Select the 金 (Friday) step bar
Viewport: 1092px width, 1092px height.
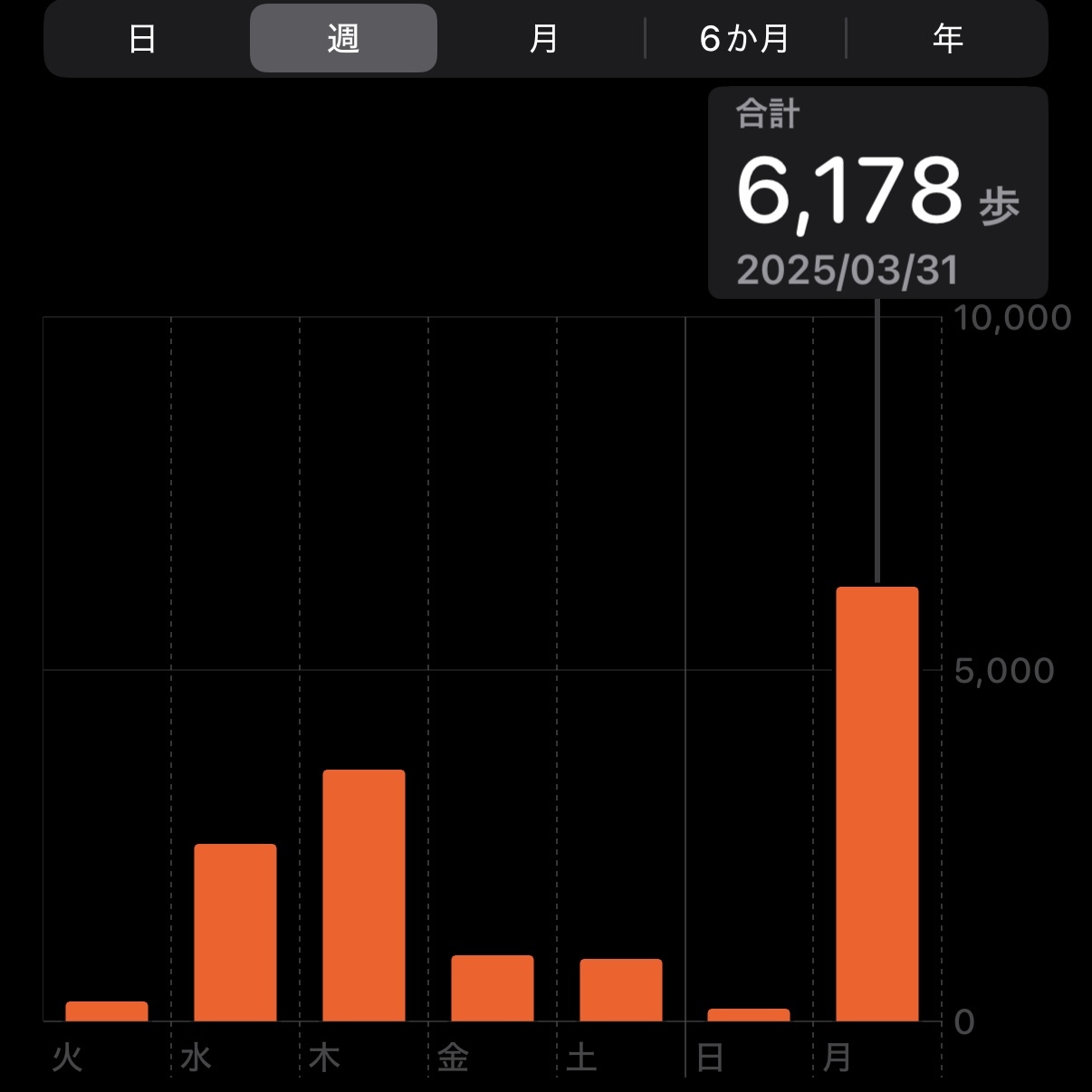point(493,988)
